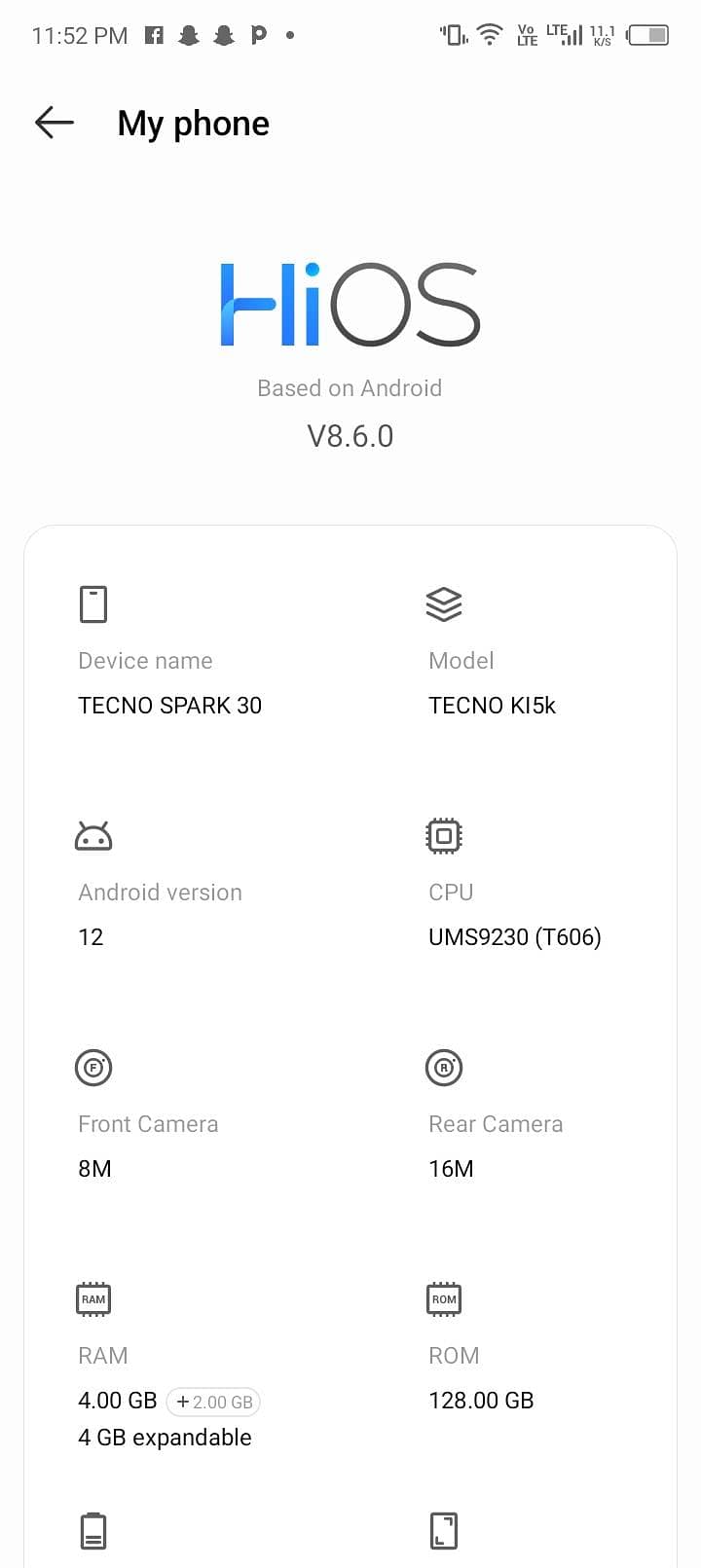Tap the Facebook icon in status bar
Image resolution: width=701 pixels, height=1568 pixels.
pyautogui.click(x=156, y=35)
